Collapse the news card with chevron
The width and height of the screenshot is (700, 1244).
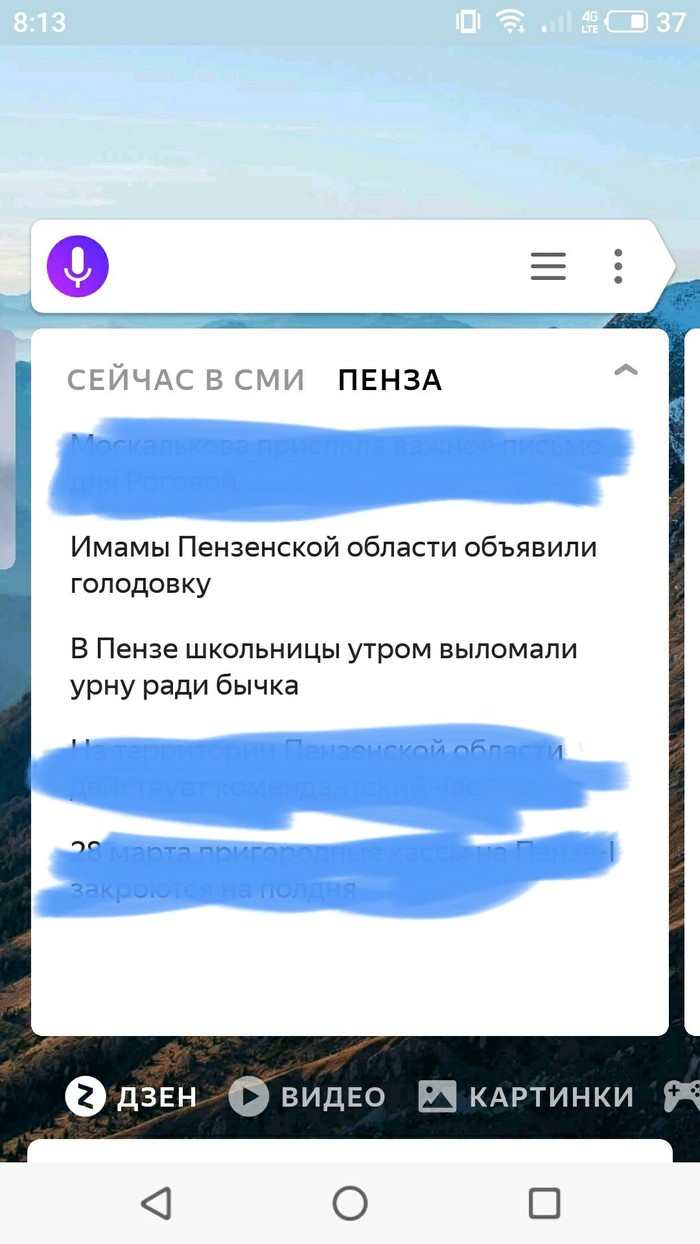pos(625,370)
